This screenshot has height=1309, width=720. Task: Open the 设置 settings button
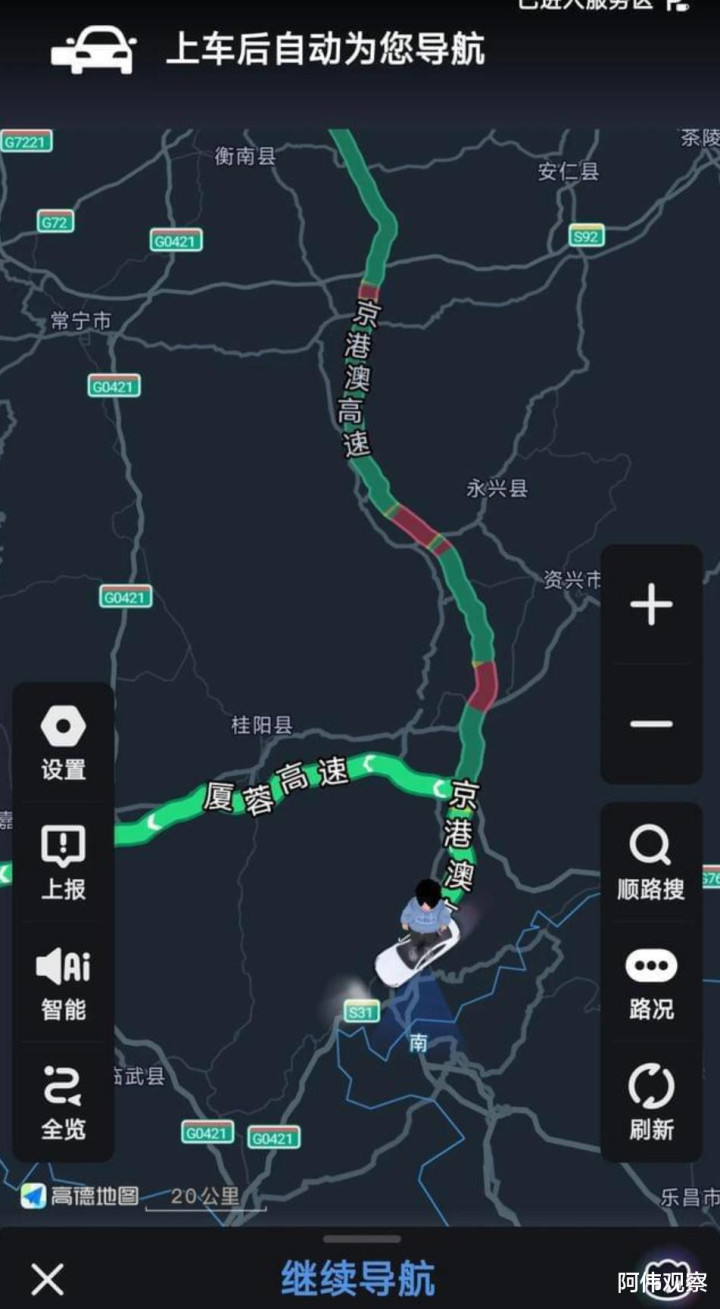(x=63, y=743)
